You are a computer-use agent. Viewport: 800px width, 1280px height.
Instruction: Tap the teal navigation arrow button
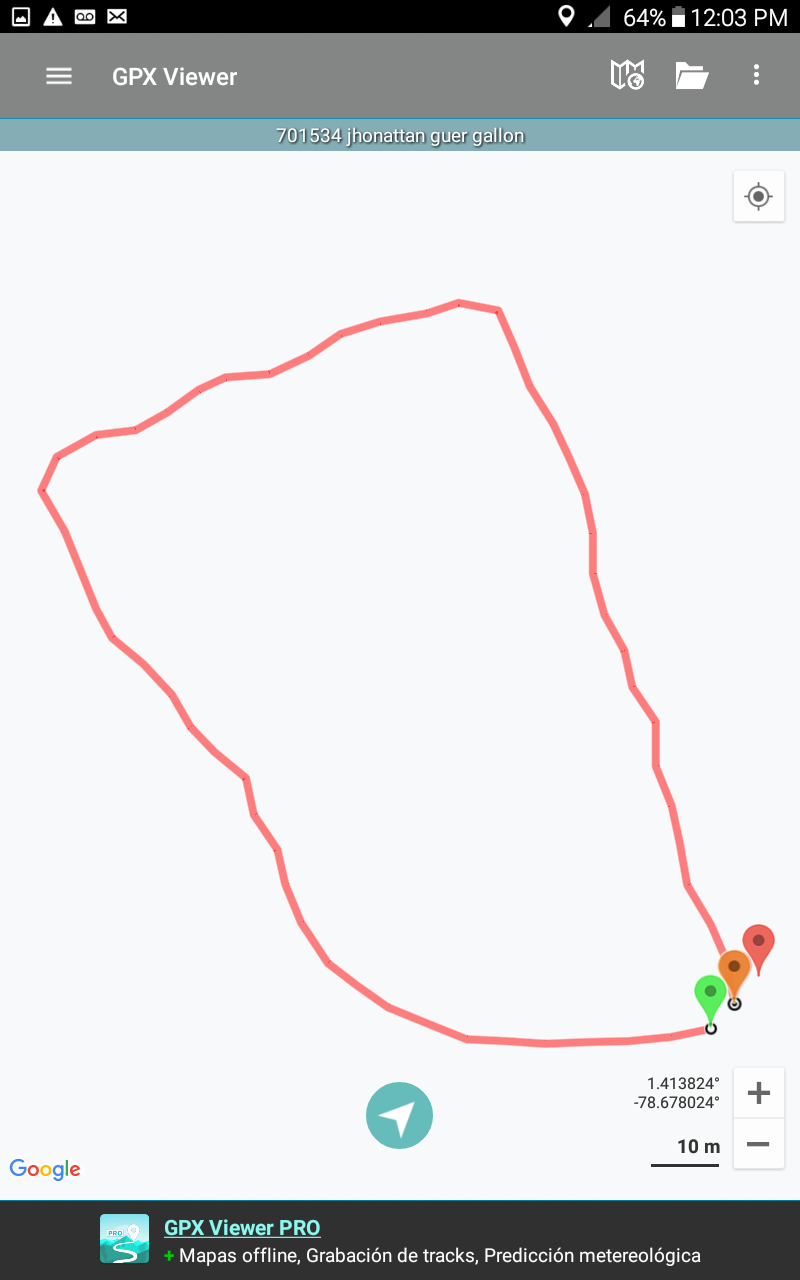[x=399, y=1115]
